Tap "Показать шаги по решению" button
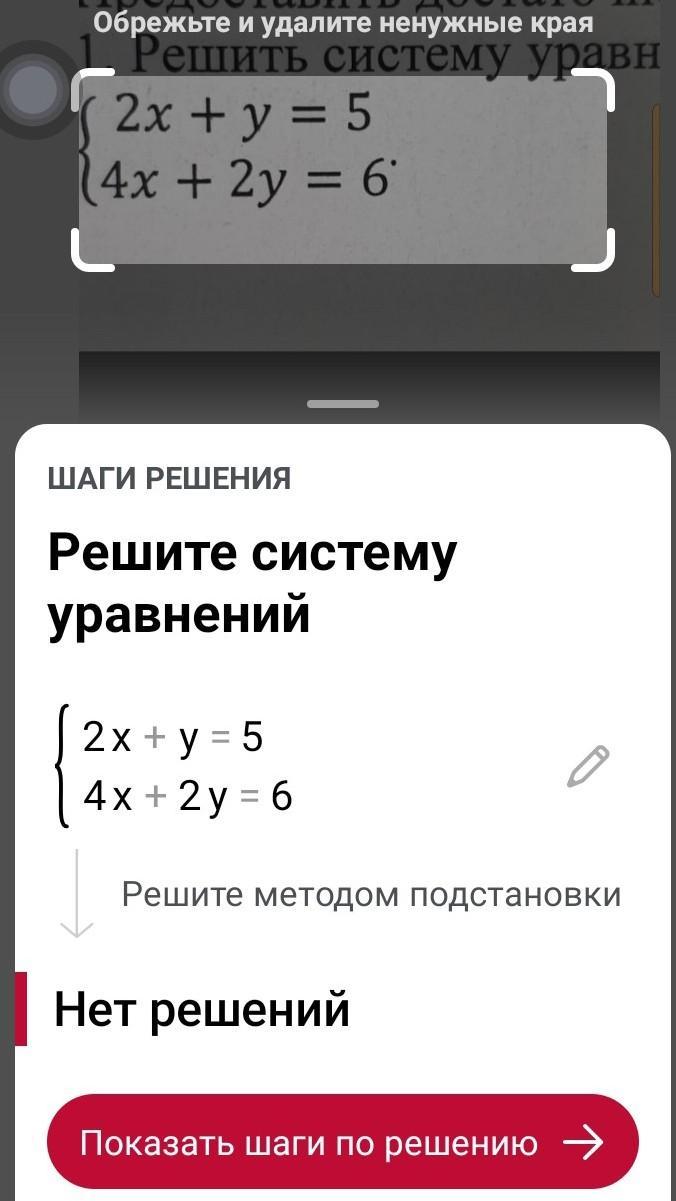 click(342, 1142)
